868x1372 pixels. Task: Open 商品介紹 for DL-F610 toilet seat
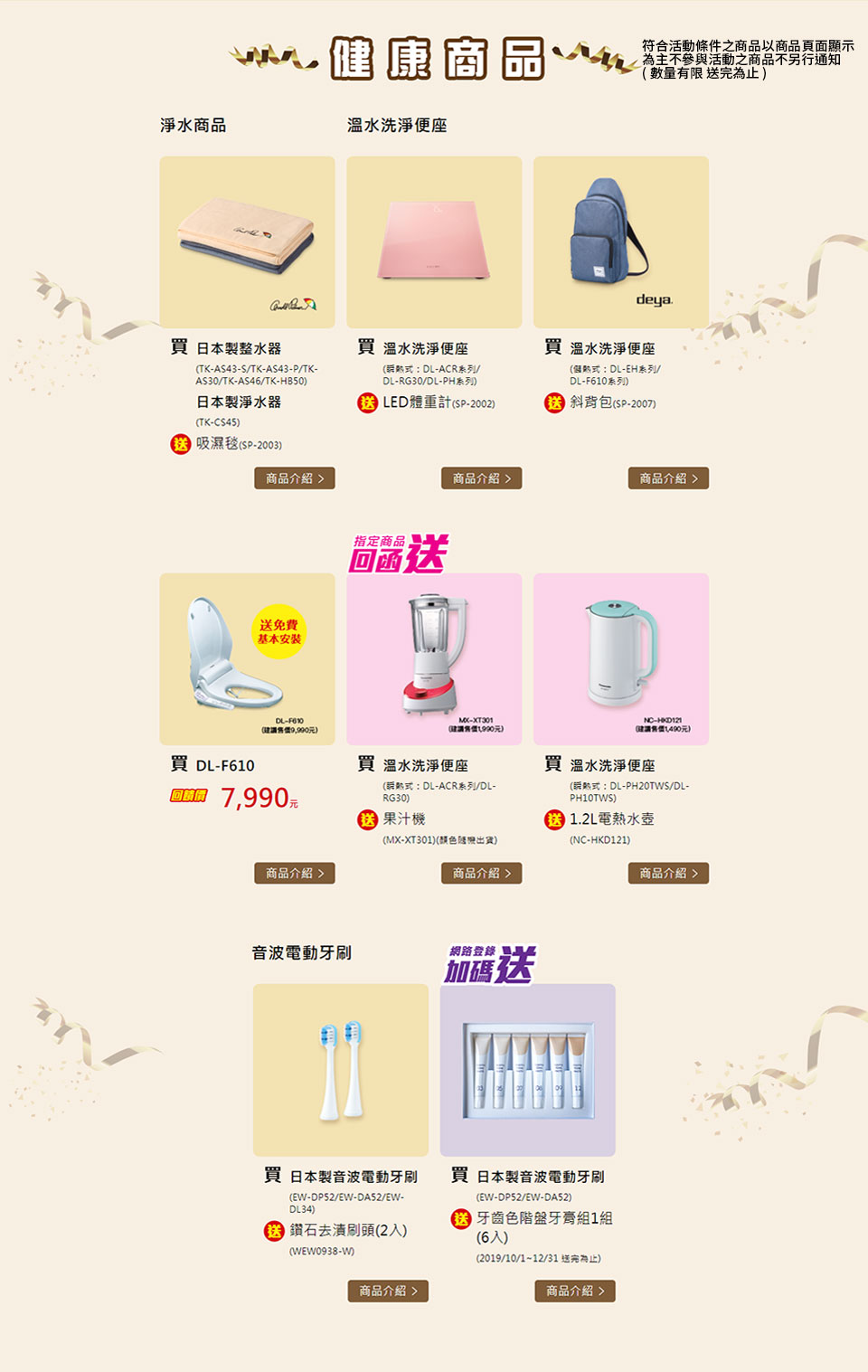(295, 873)
